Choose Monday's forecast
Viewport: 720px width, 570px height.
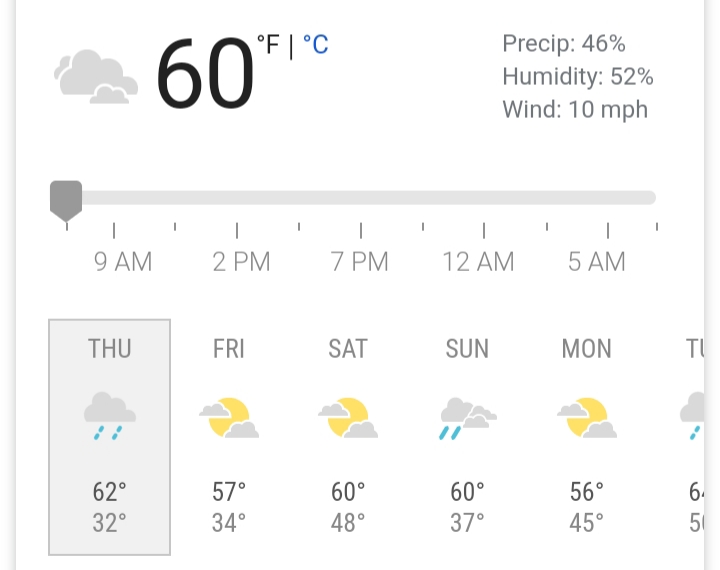click(x=586, y=436)
